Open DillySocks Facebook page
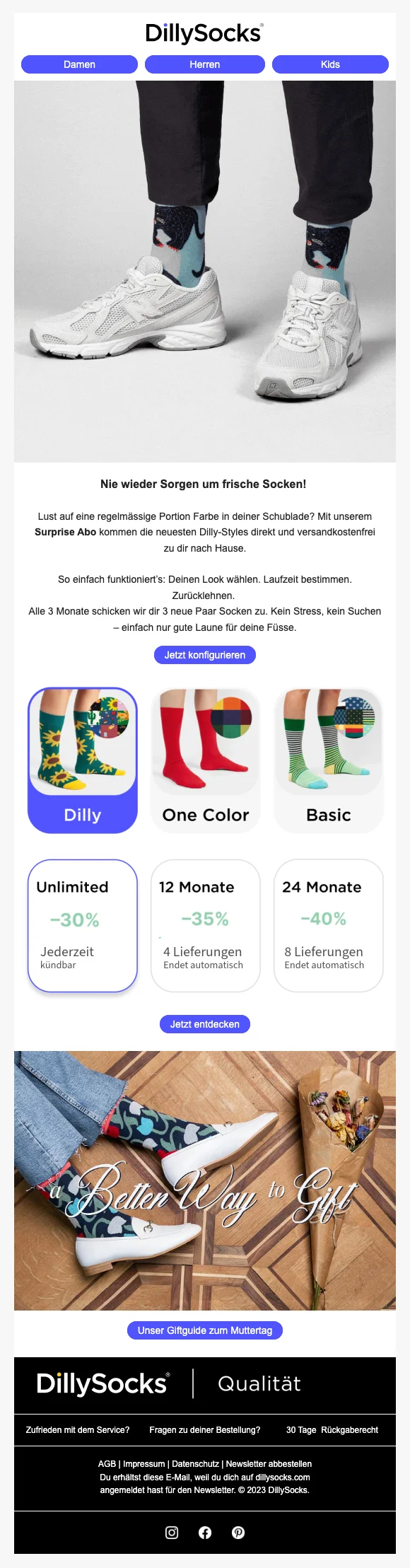410x1568 pixels. (x=205, y=1533)
